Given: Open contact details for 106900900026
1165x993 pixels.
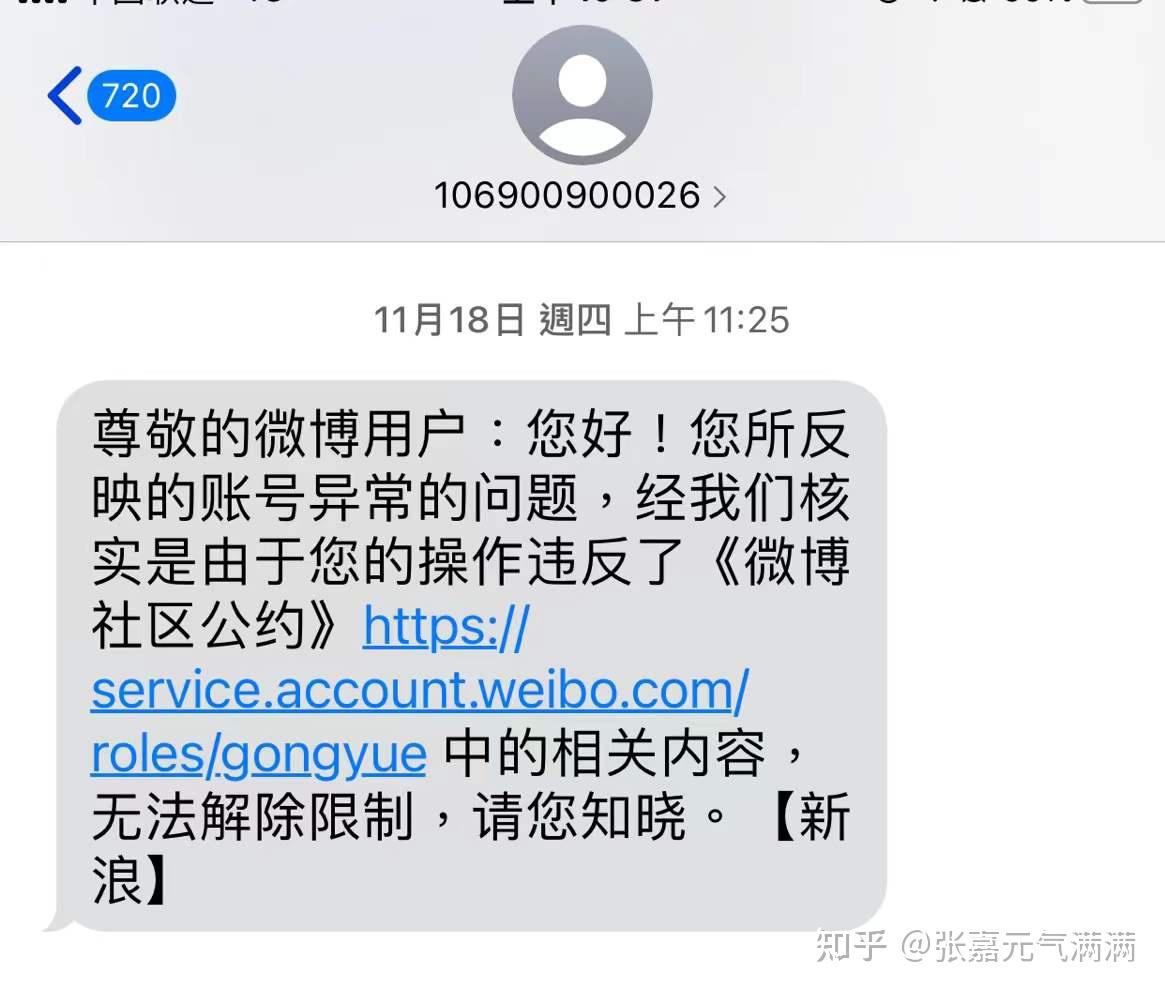Looking at the screenshot, I should coord(580,195).
